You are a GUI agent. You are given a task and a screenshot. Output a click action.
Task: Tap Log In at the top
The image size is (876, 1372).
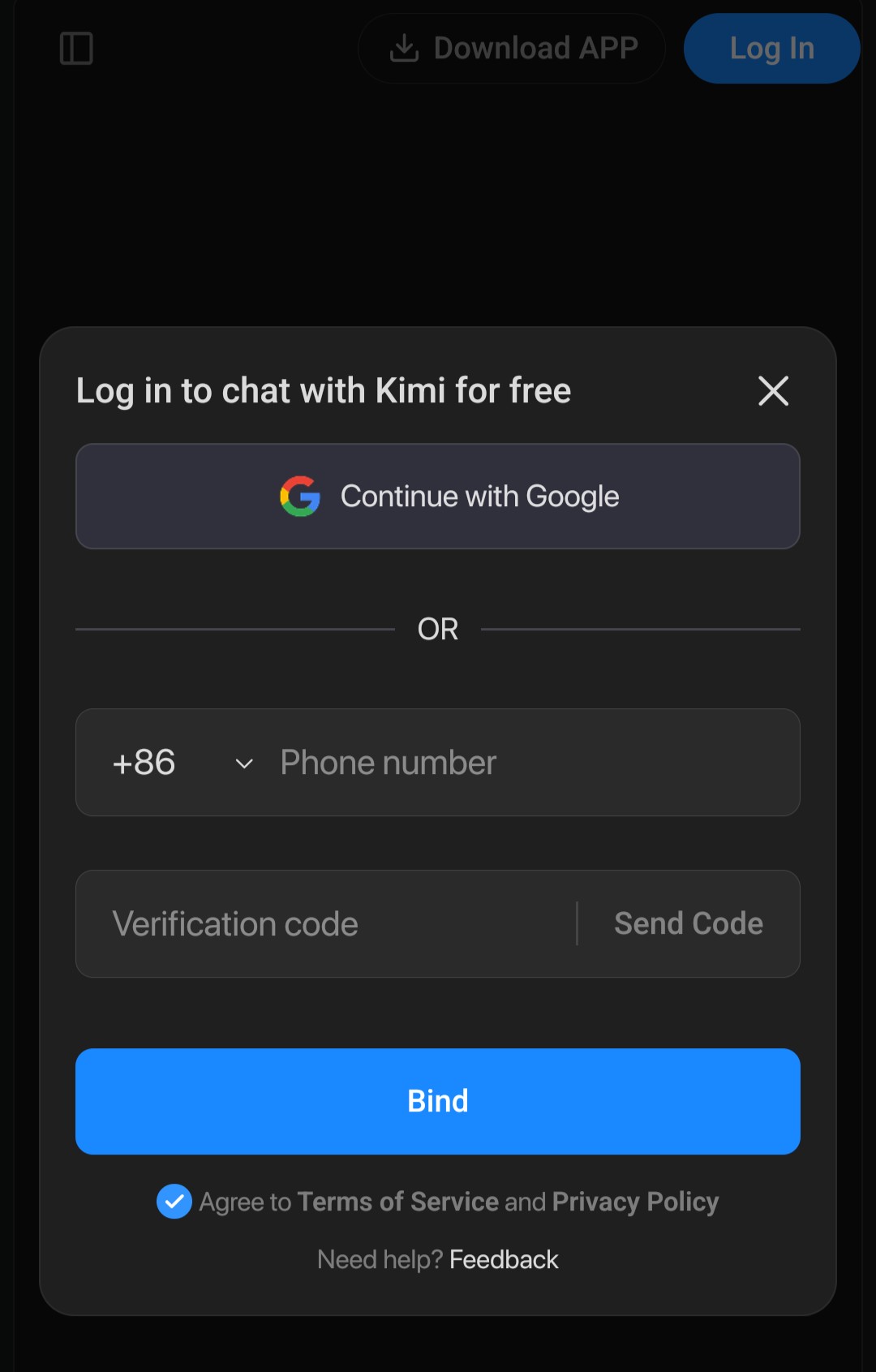771,49
